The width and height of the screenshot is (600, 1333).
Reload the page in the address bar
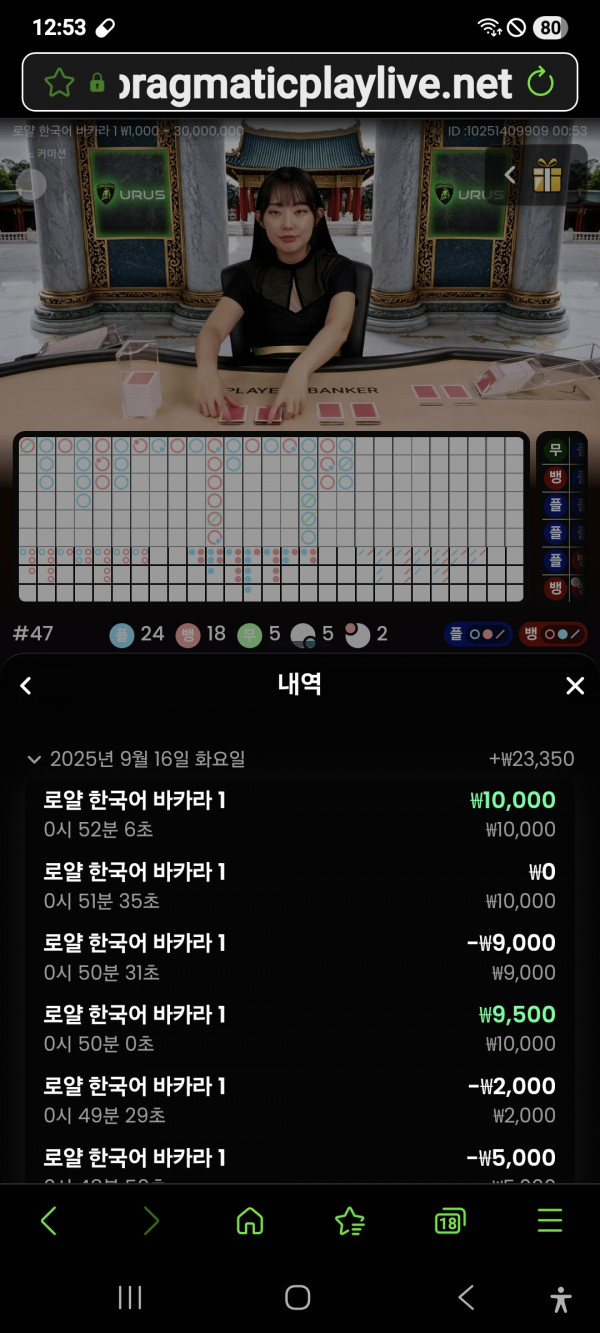tap(540, 82)
